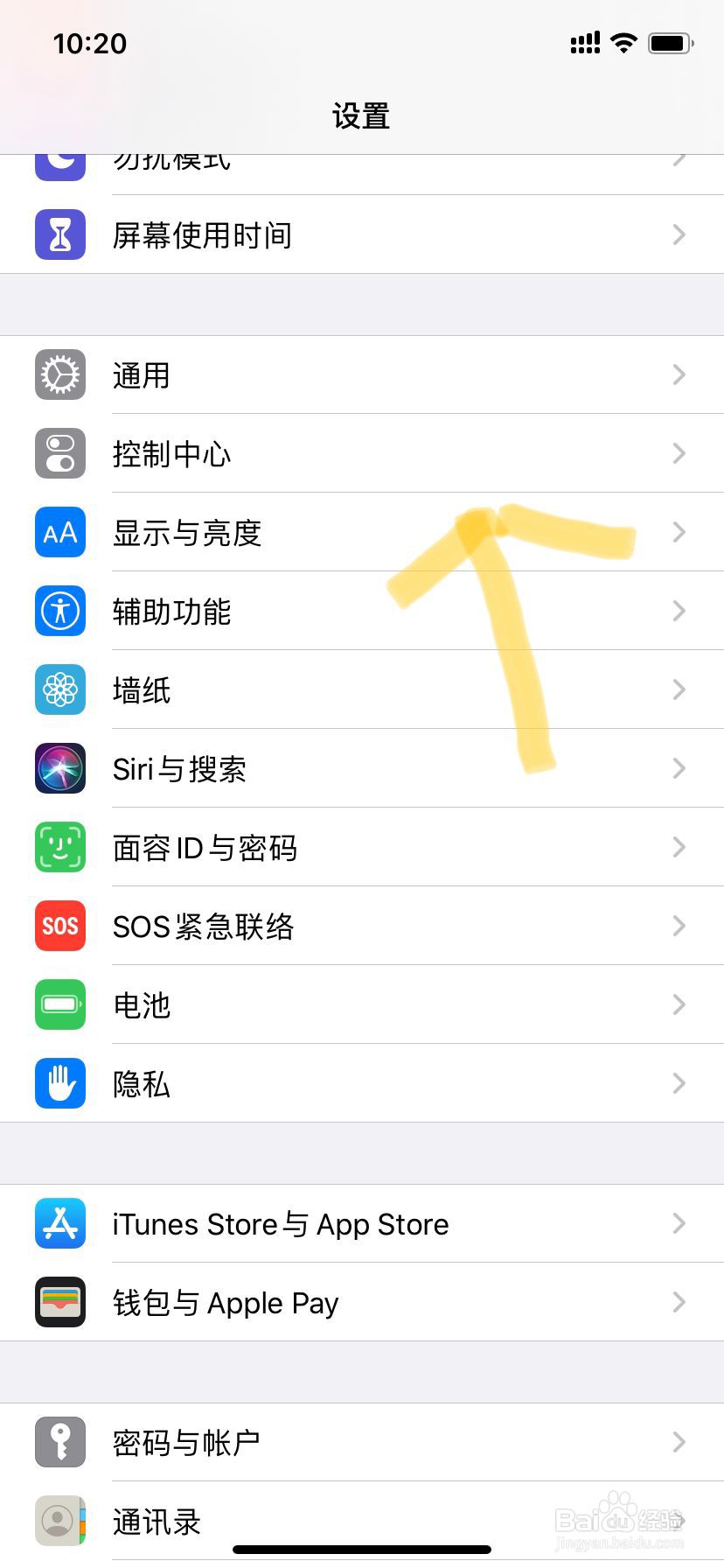Expand the 电池 row via its chevron

pyautogui.click(x=679, y=1004)
